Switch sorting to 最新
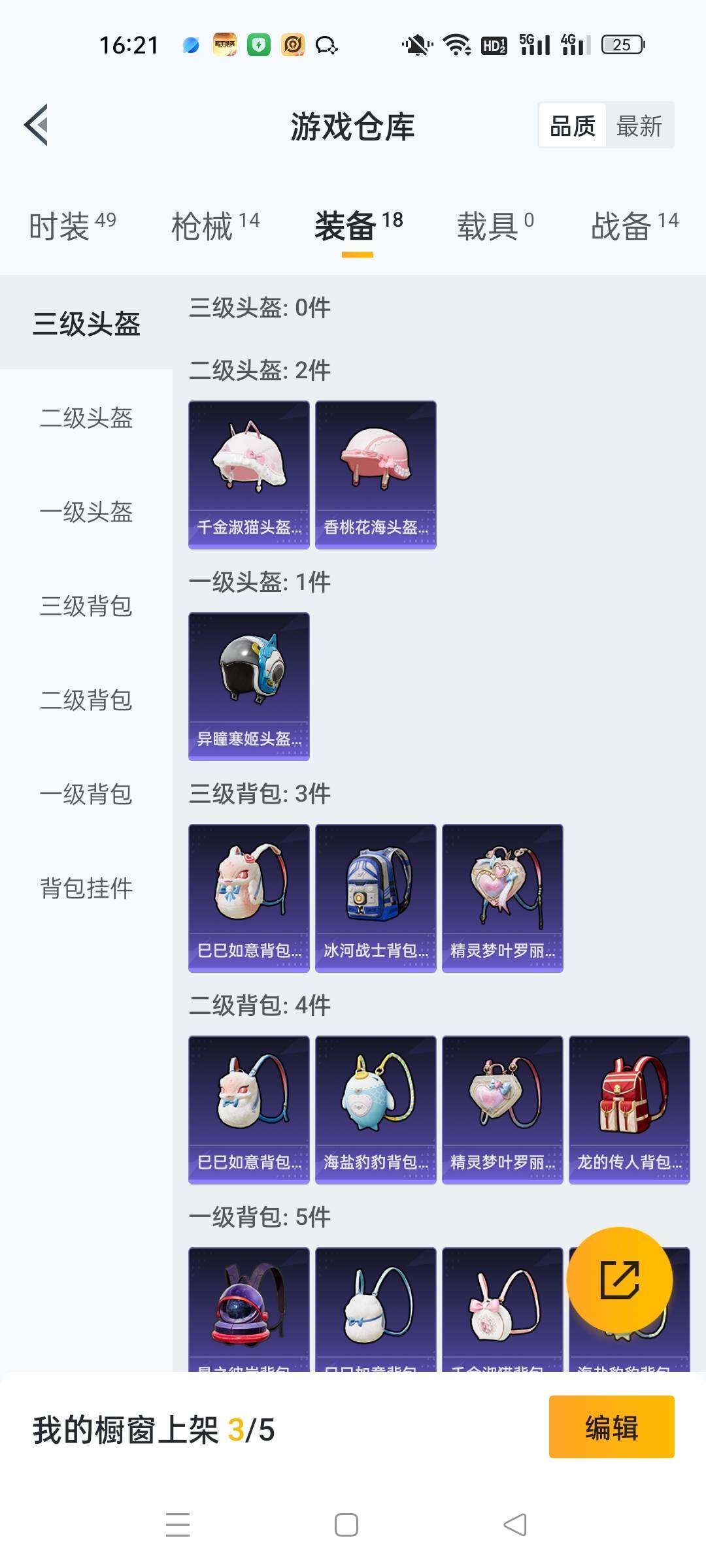Viewport: 706px width, 1568px height. coord(640,125)
